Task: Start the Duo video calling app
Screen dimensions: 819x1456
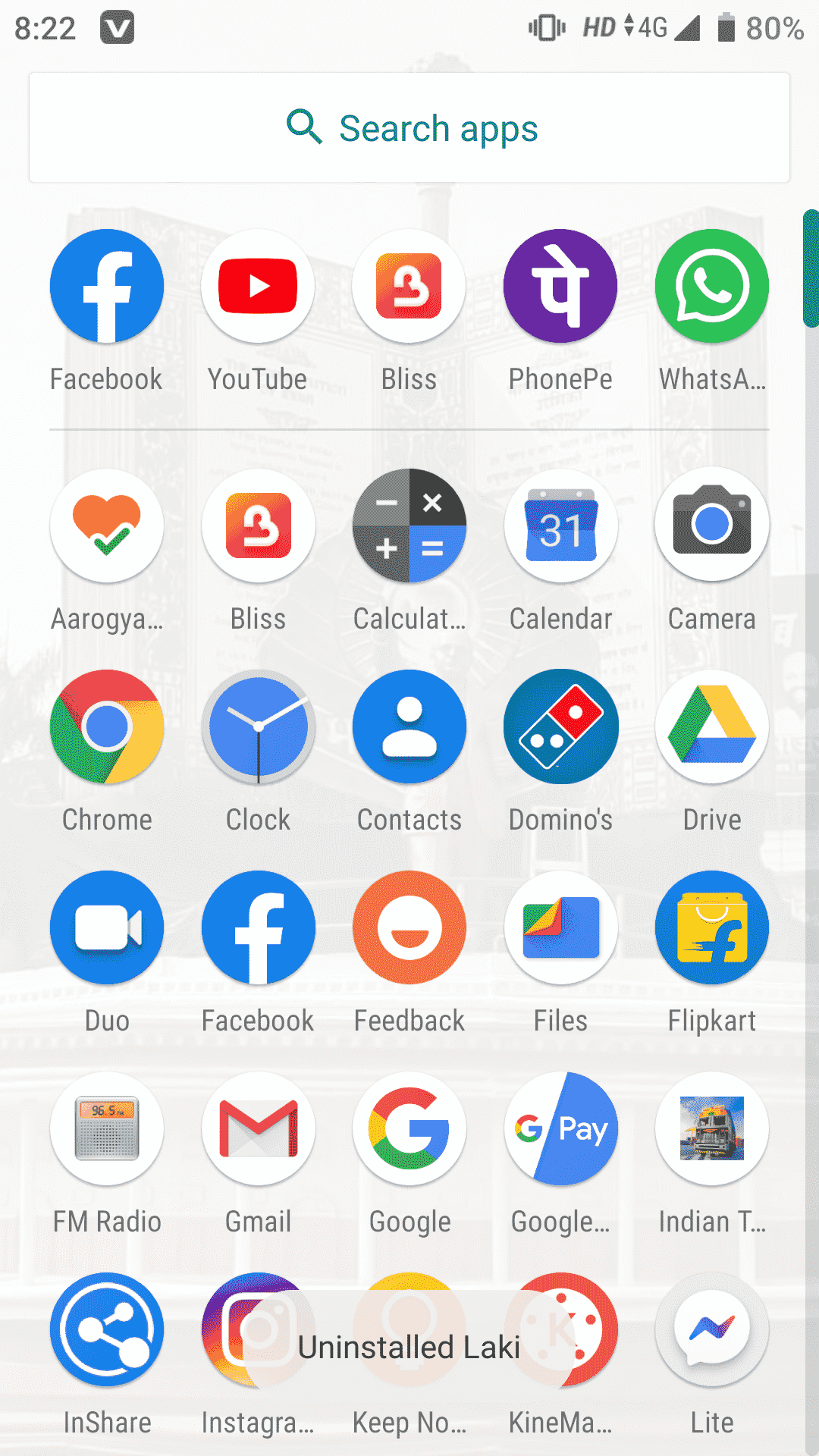Action: click(x=107, y=927)
